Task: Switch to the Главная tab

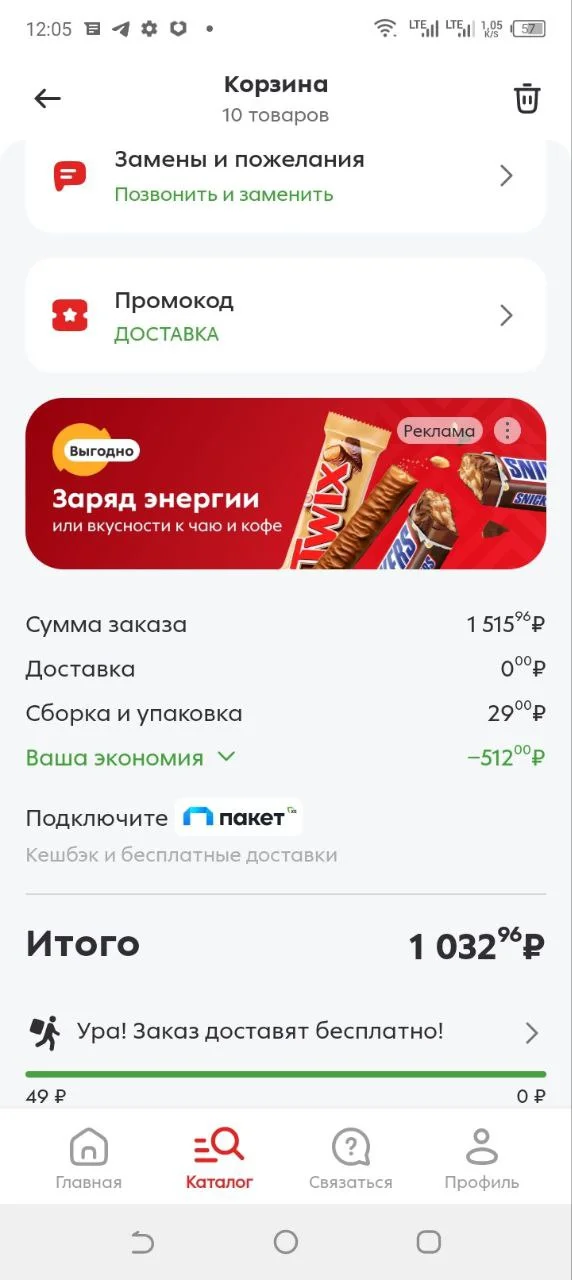Action: click(x=89, y=1160)
